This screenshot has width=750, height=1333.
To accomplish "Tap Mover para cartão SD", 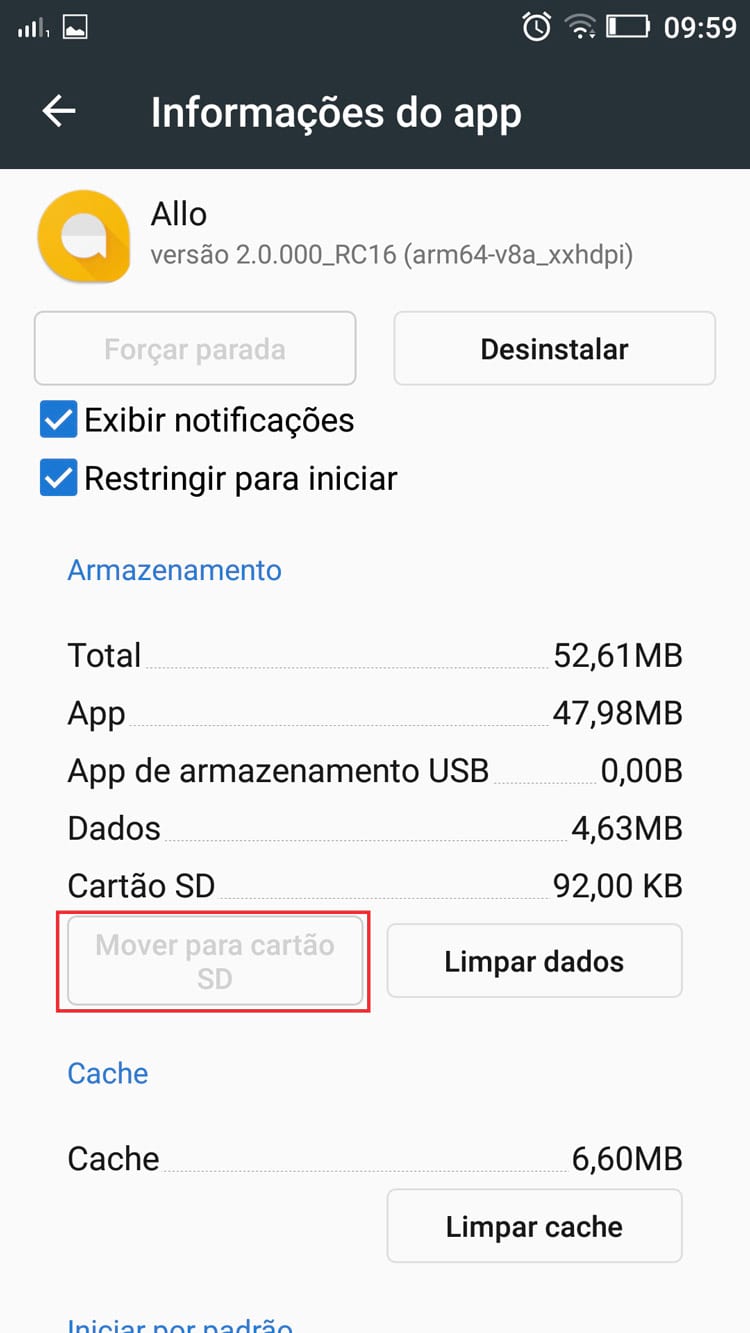I will point(215,961).
